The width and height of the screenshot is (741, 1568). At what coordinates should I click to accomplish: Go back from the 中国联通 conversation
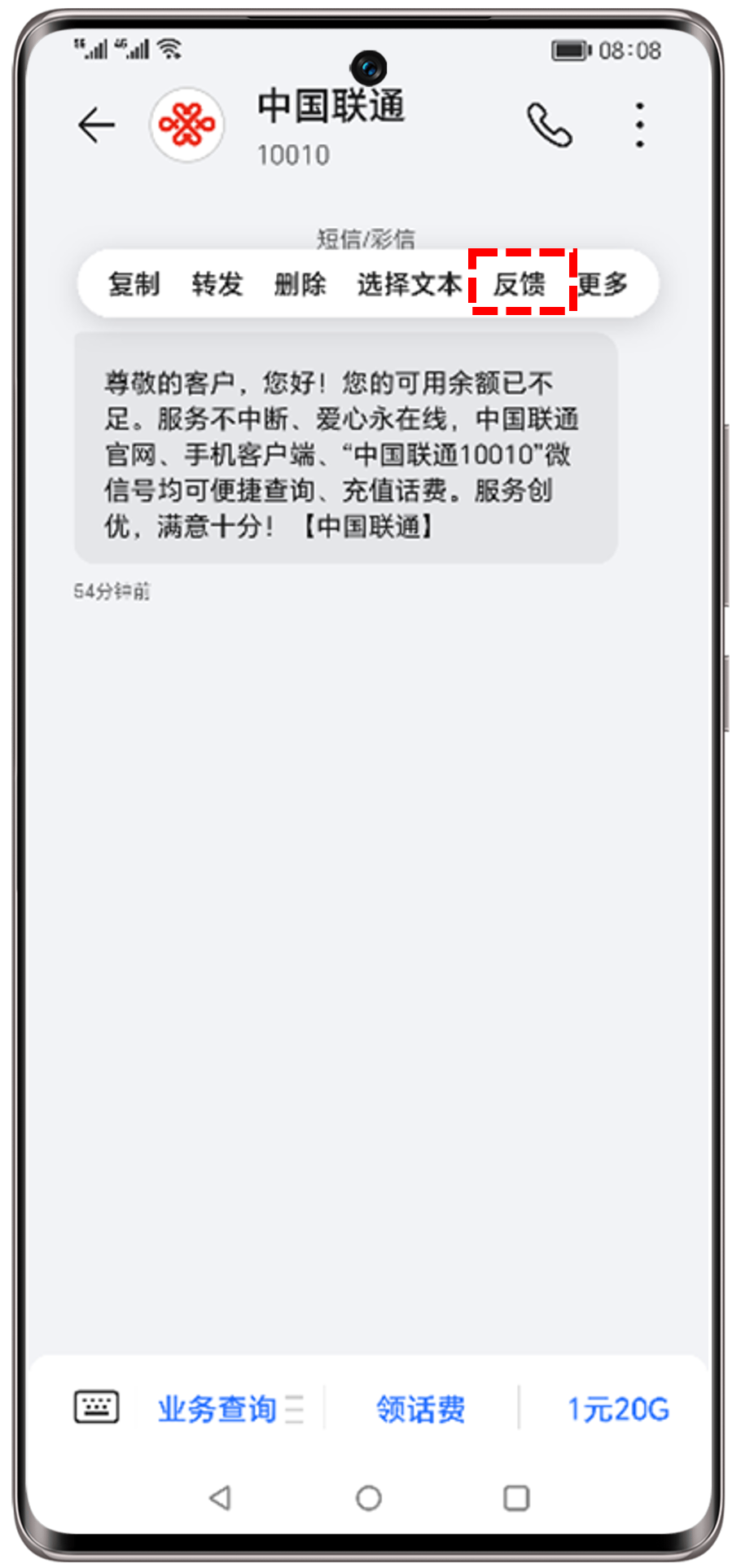coord(97,125)
